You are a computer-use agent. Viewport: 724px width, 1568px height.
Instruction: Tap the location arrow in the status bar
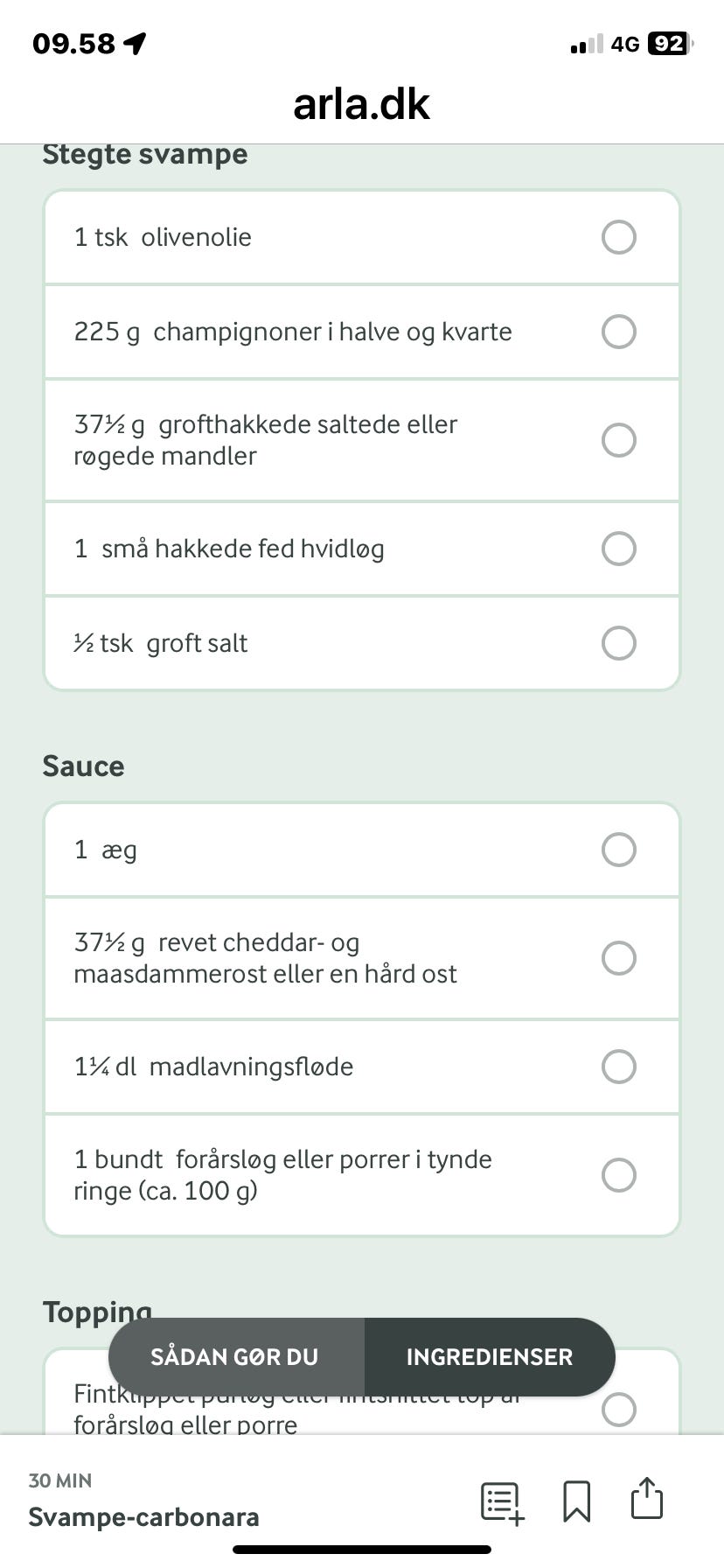[133, 40]
